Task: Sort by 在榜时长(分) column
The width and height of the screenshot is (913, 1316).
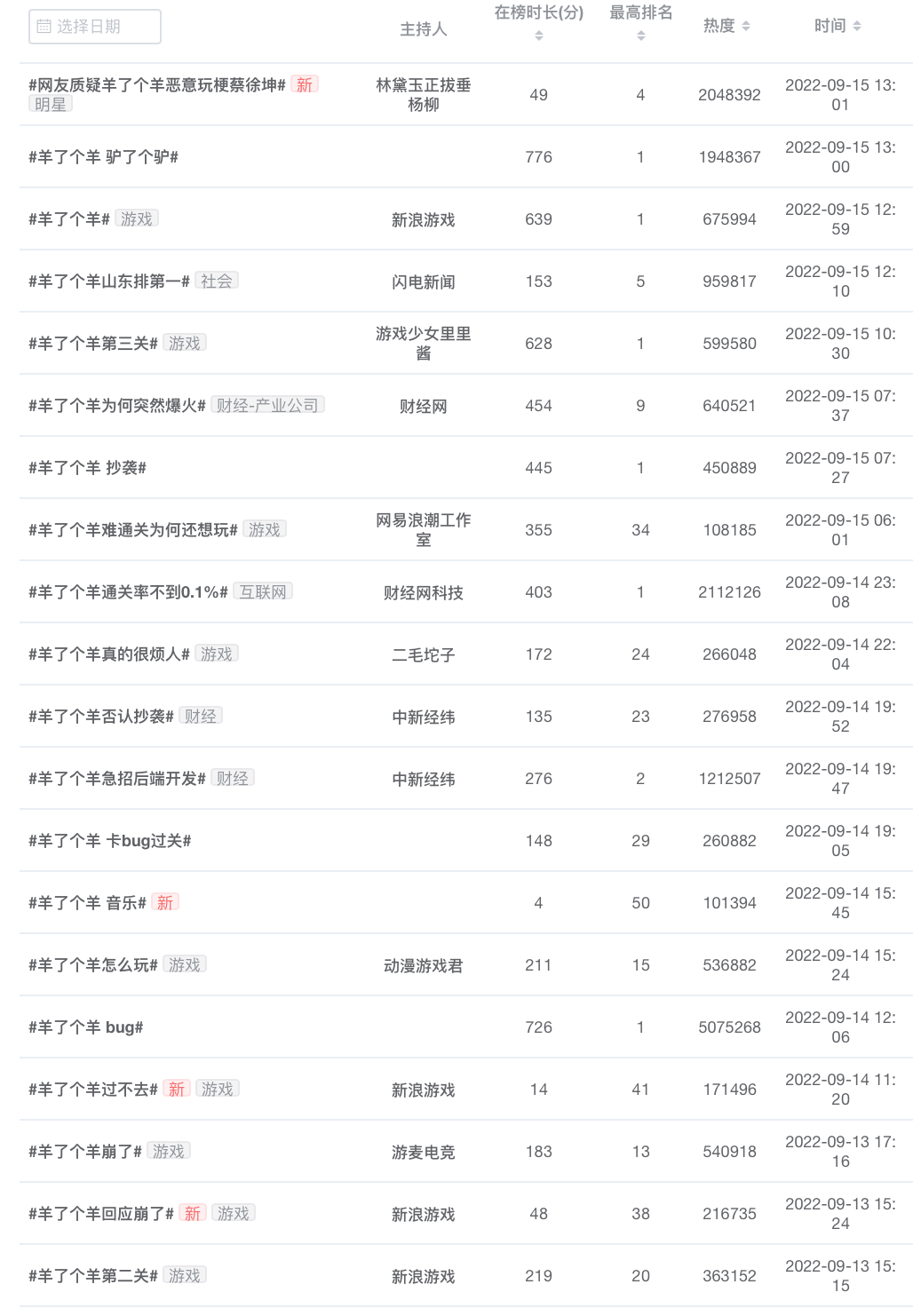Action: [x=538, y=36]
